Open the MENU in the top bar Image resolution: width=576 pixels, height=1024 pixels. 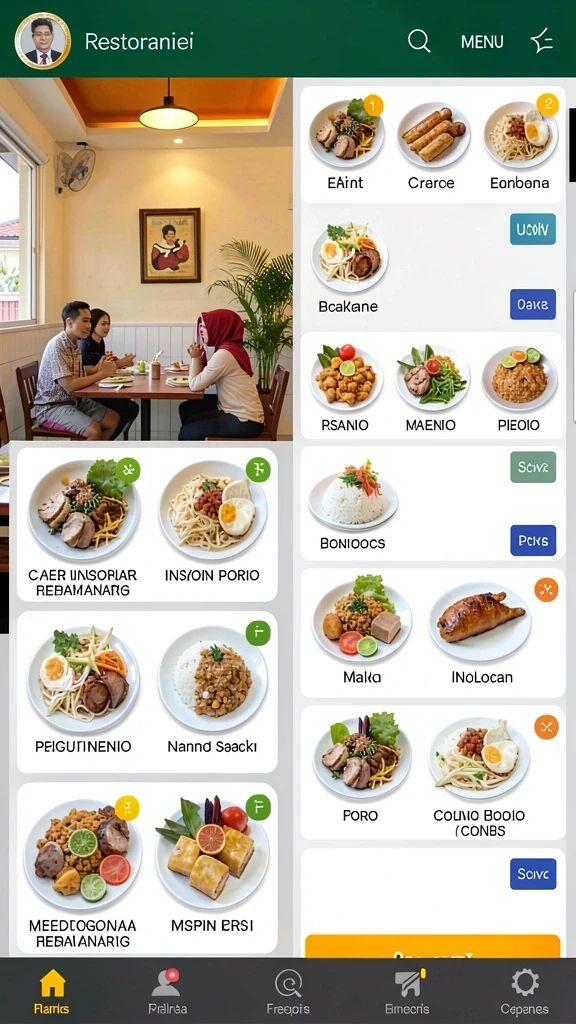[482, 42]
